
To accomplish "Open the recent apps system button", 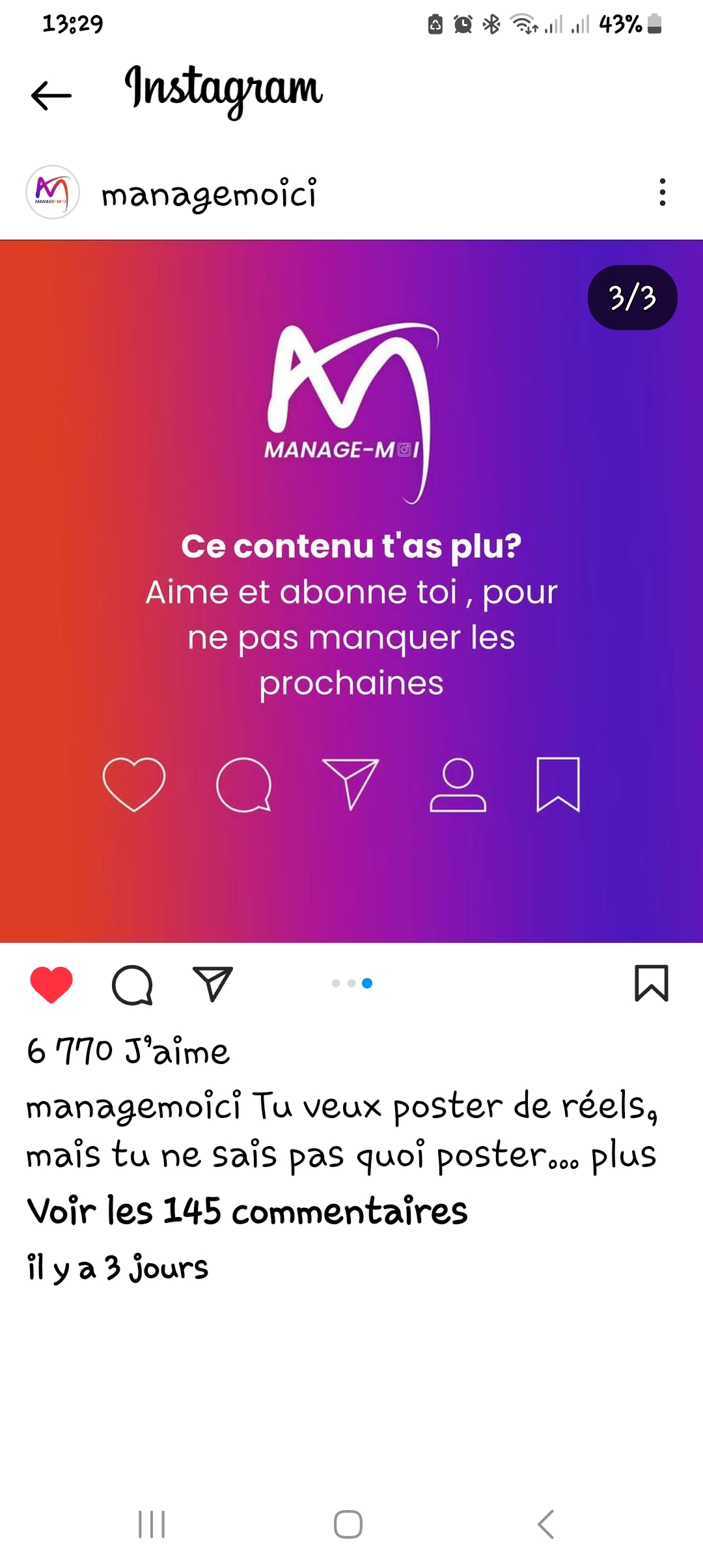I will 152,1524.
